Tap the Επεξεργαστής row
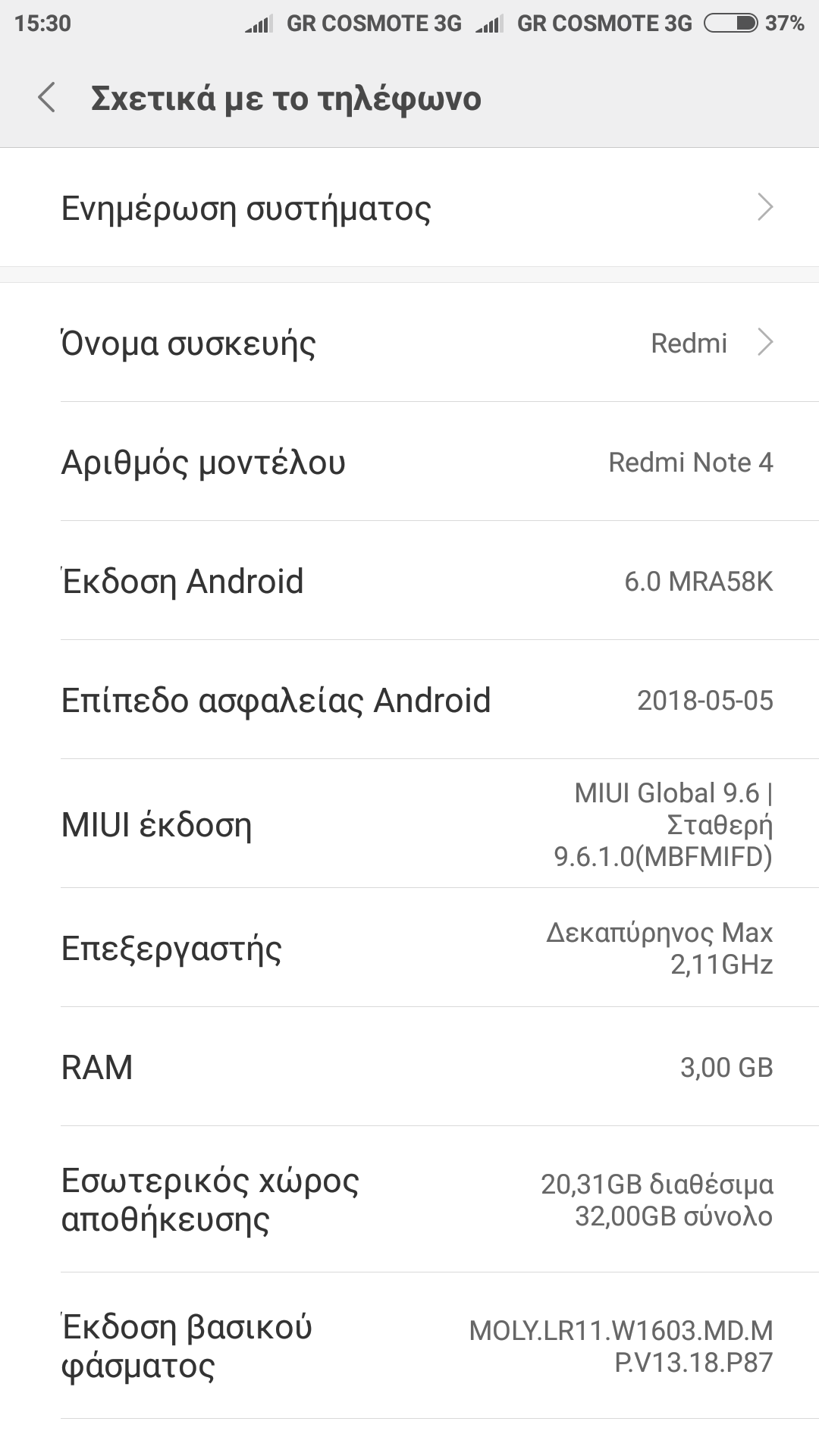819x1456 pixels. [409, 948]
